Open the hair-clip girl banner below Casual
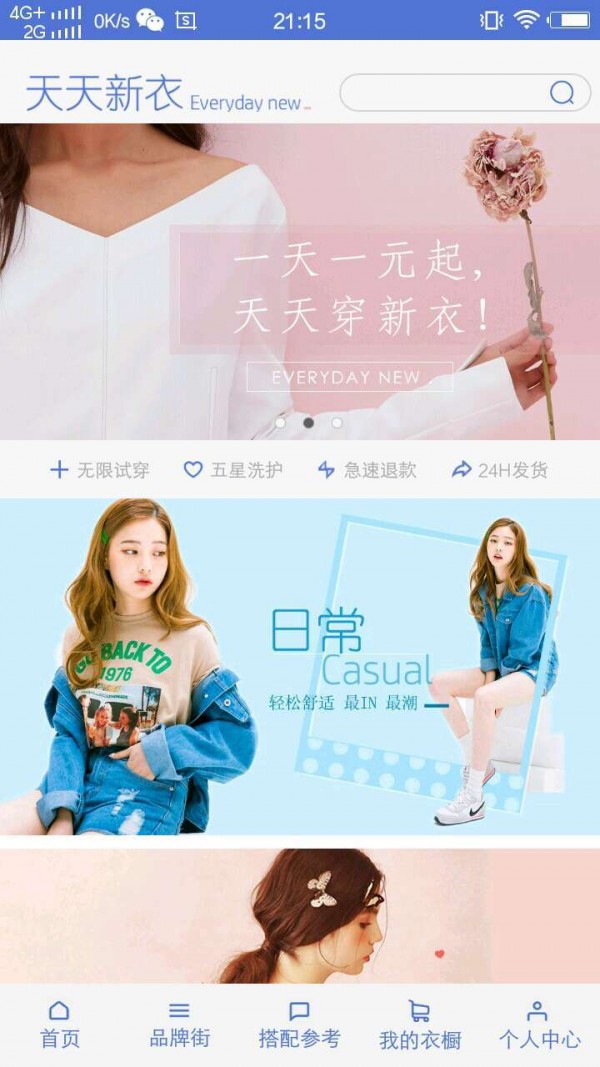Image resolution: width=600 pixels, height=1067 pixels. 300,915
